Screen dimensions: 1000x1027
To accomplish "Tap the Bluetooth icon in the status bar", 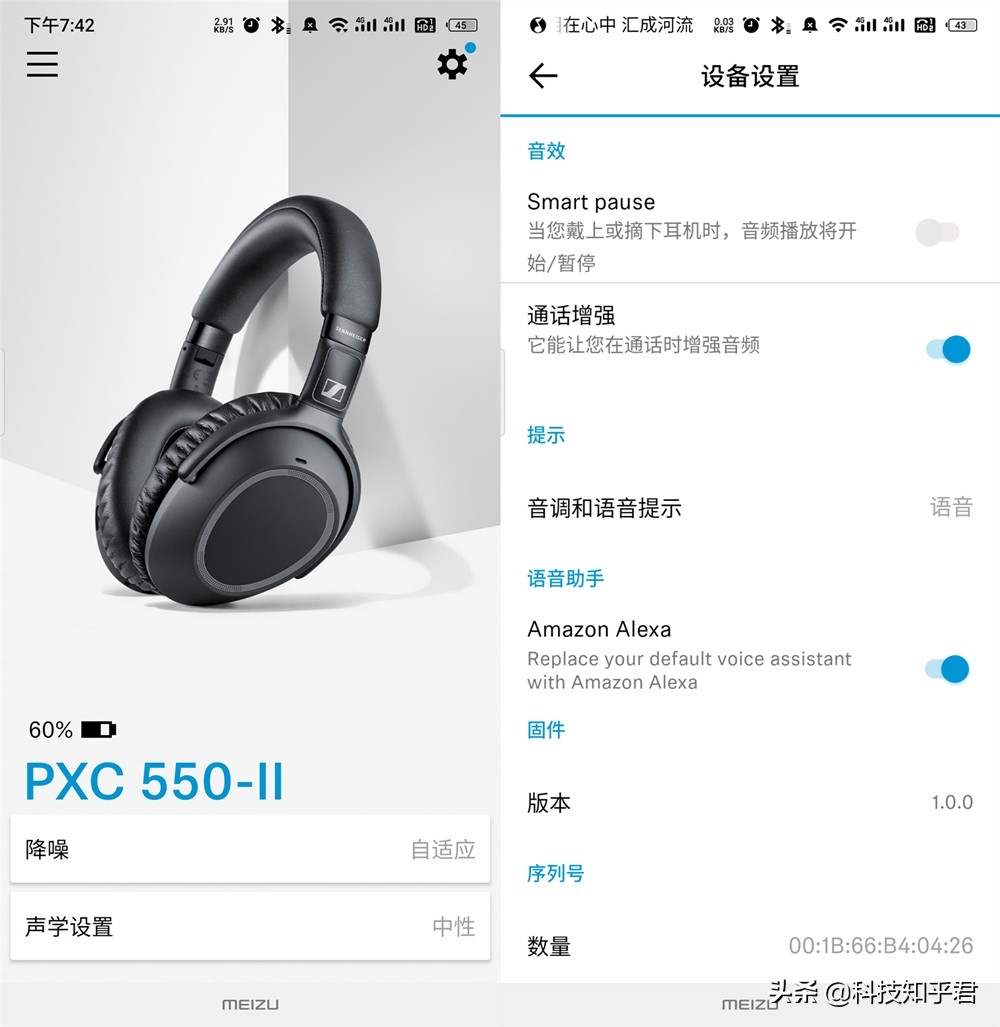I will (x=278, y=25).
